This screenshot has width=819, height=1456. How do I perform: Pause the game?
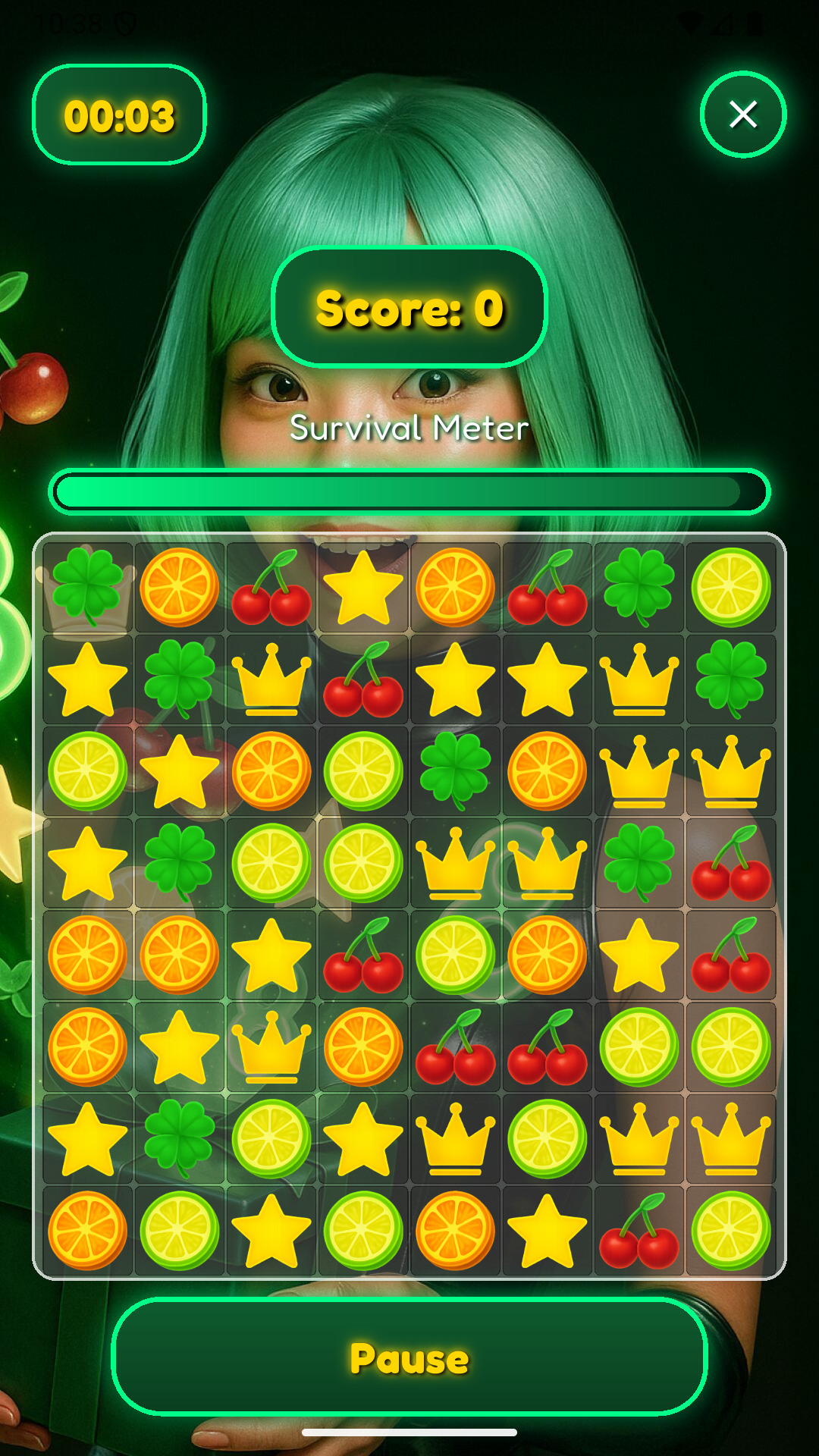[409, 1357]
